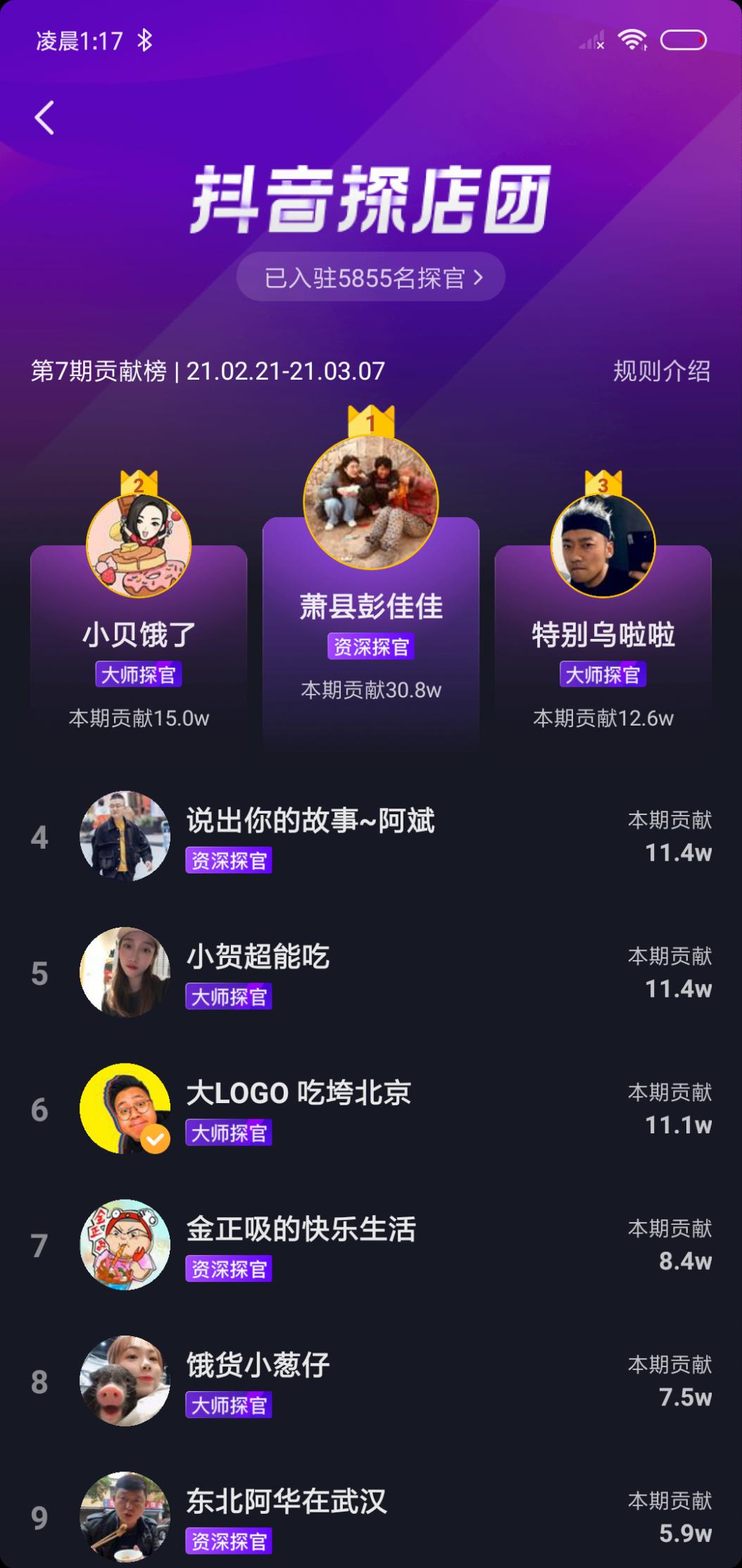Open first-place 萧县彭佳佳's card
The width and height of the screenshot is (742, 1568).
pos(371,606)
